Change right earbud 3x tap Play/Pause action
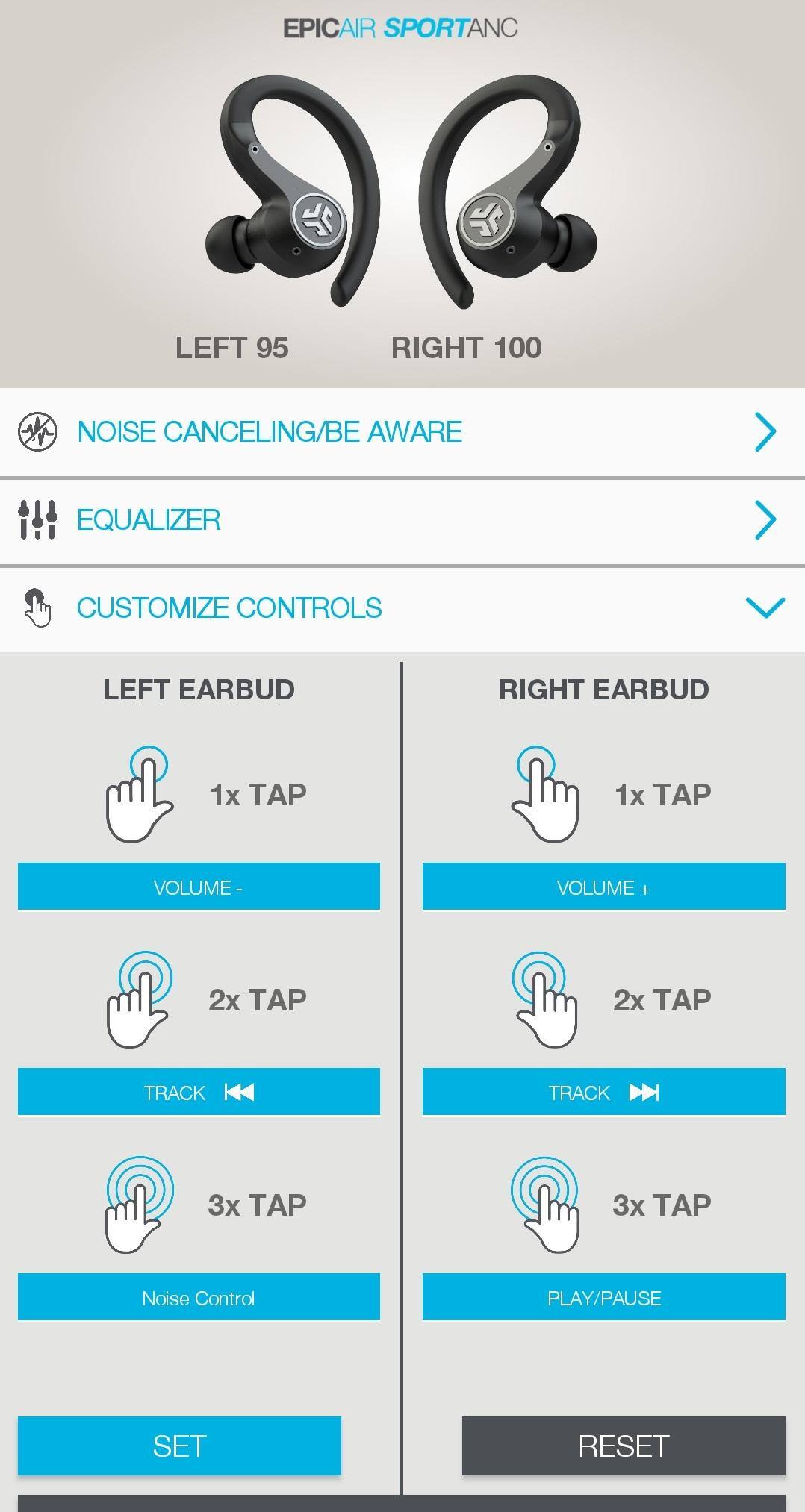Image resolution: width=805 pixels, height=1512 pixels. tap(603, 1297)
